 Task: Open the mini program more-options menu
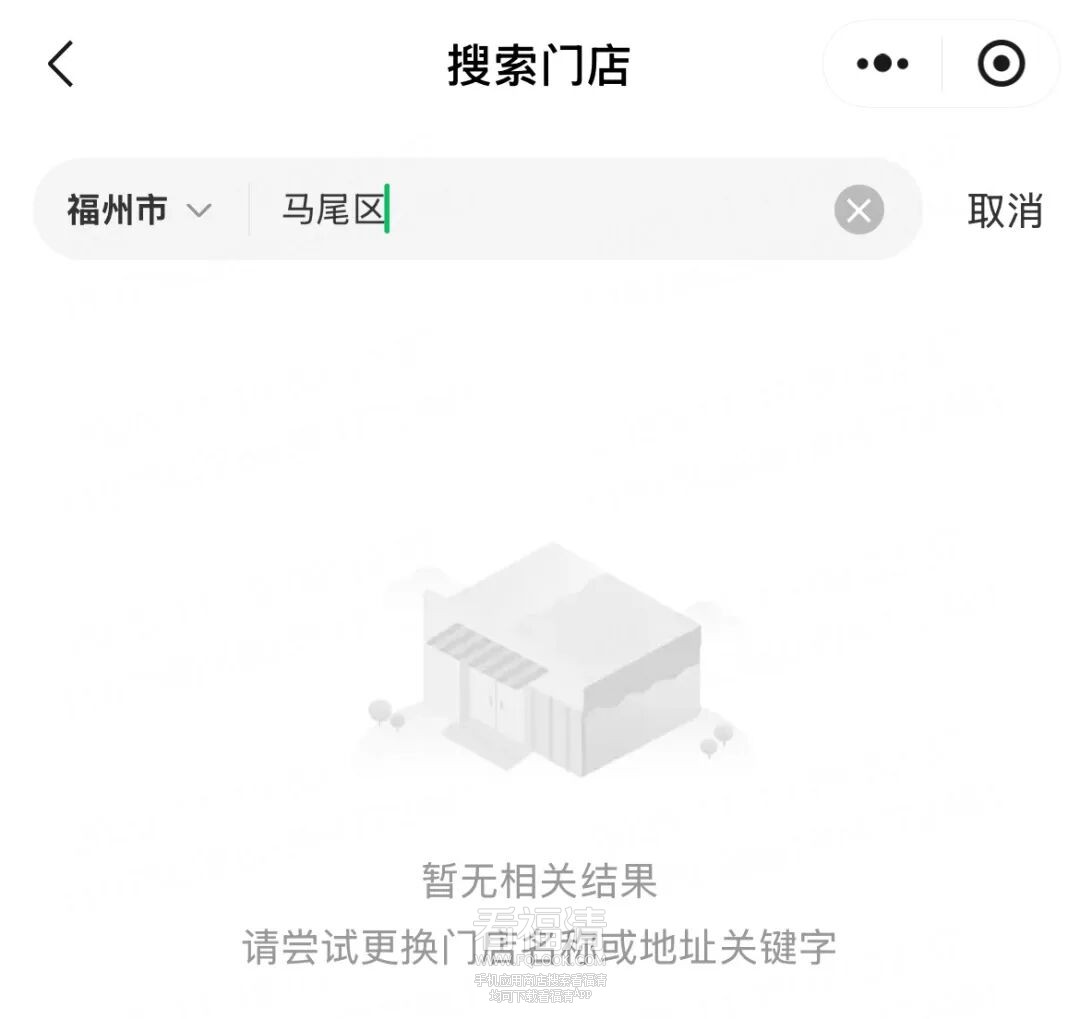(x=882, y=64)
